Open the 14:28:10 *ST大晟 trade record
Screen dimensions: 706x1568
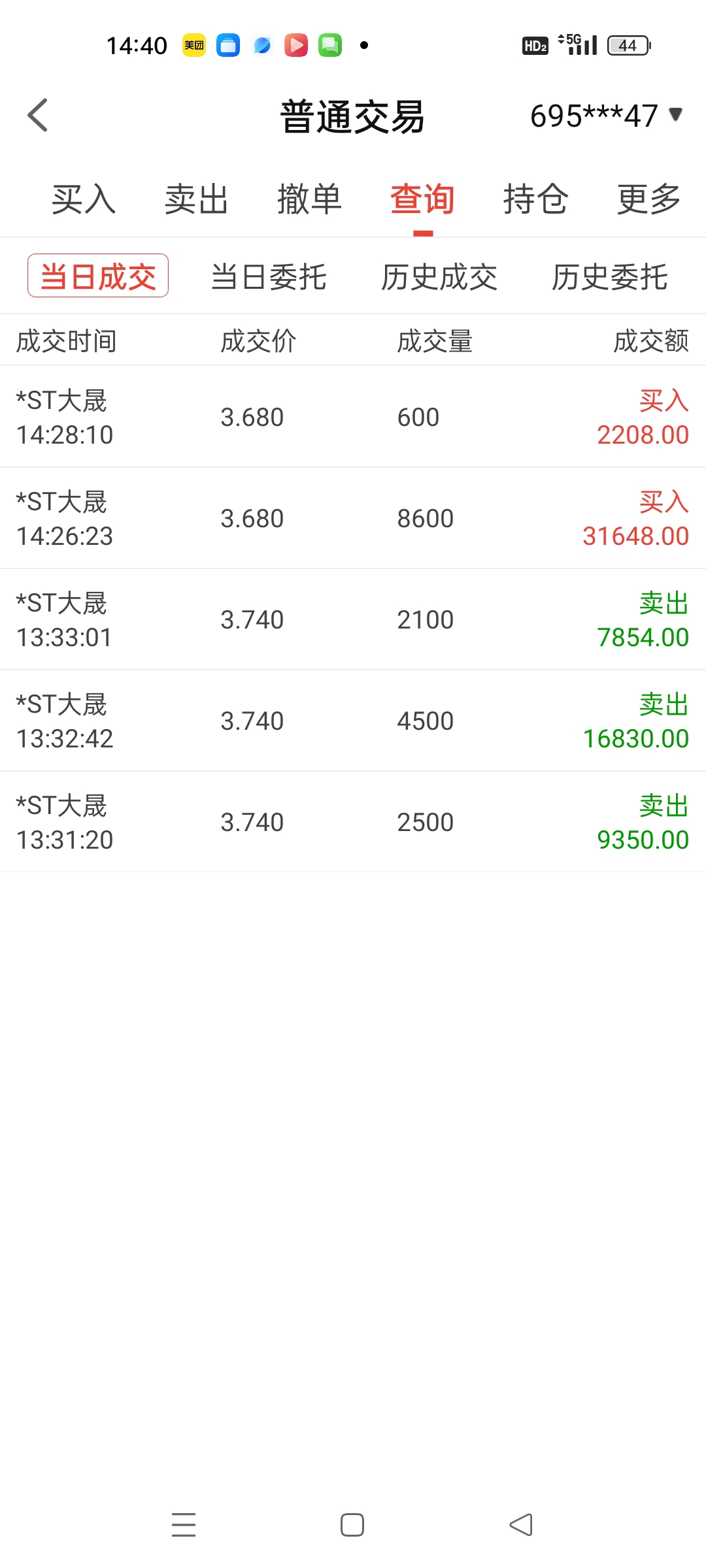353,417
